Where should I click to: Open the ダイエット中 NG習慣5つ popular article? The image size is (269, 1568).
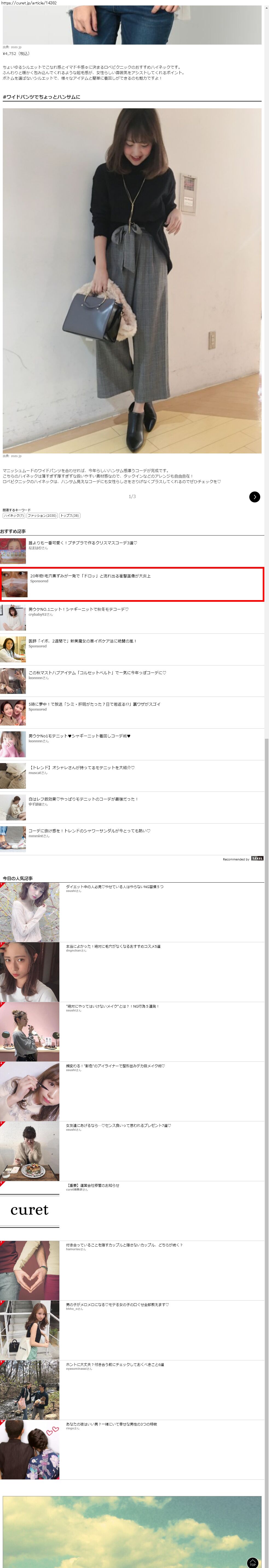[114, 887]
